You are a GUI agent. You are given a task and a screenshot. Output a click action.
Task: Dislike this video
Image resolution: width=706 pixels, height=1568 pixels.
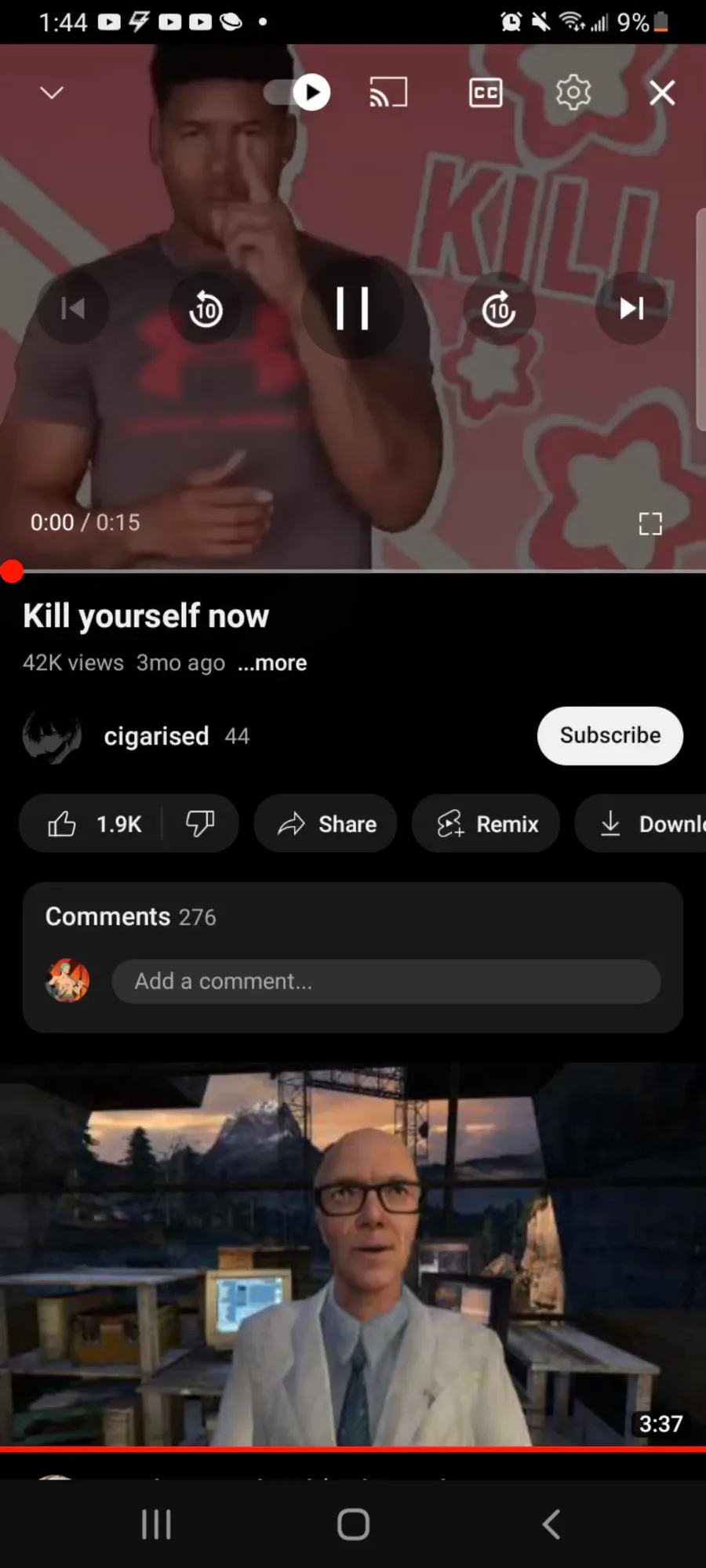[200, 824]
